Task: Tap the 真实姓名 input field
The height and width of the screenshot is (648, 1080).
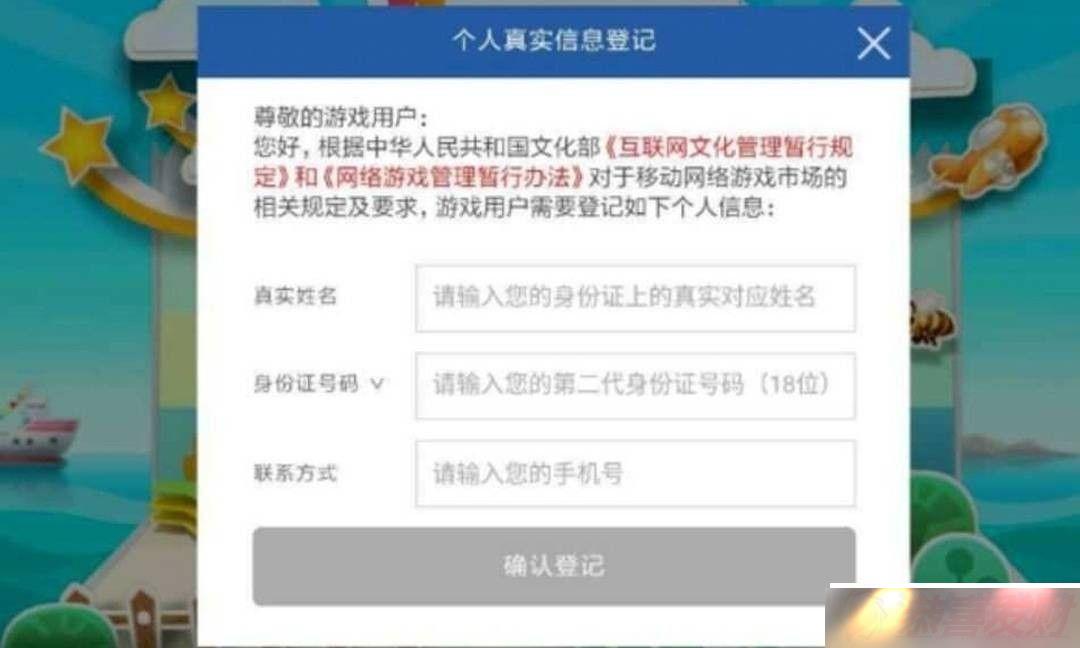Action: coord(635,298)
